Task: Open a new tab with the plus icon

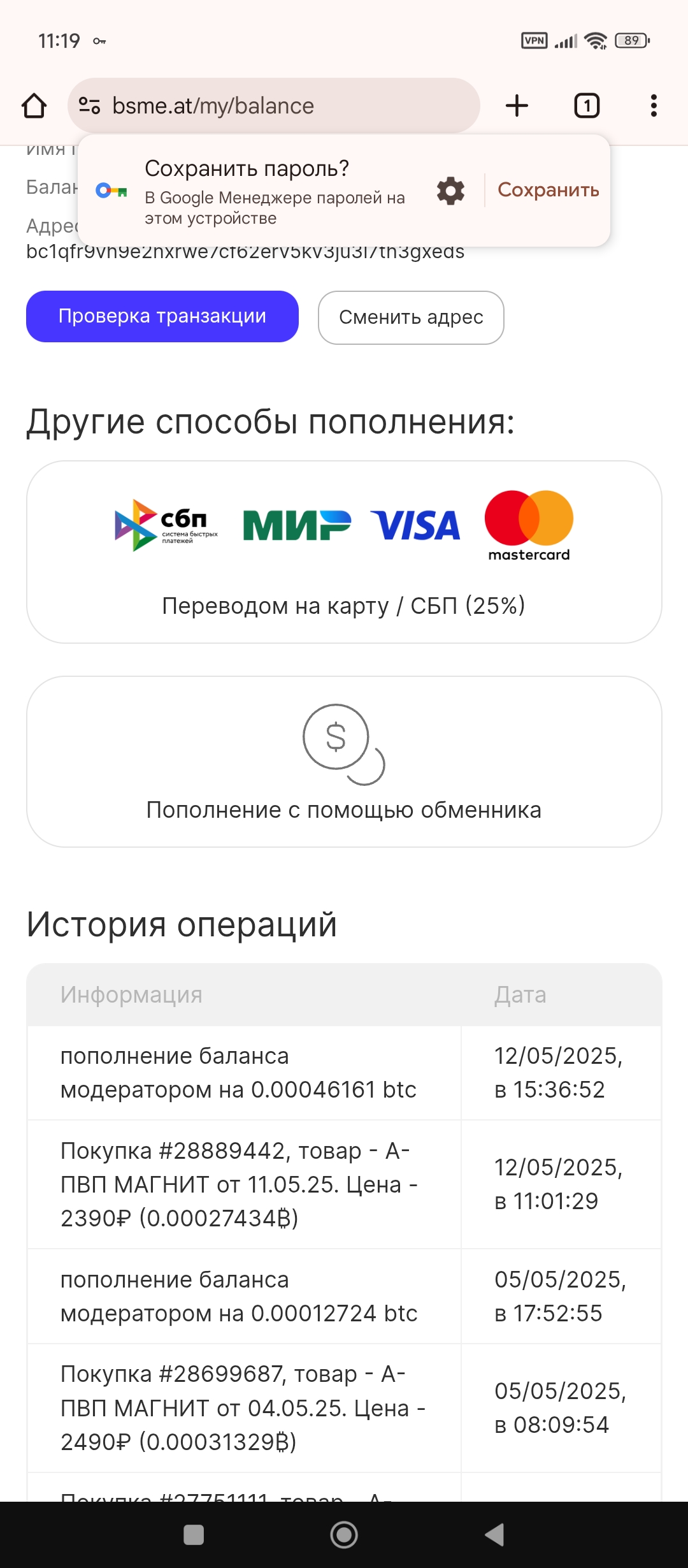Action: click(x=517, y=106)
